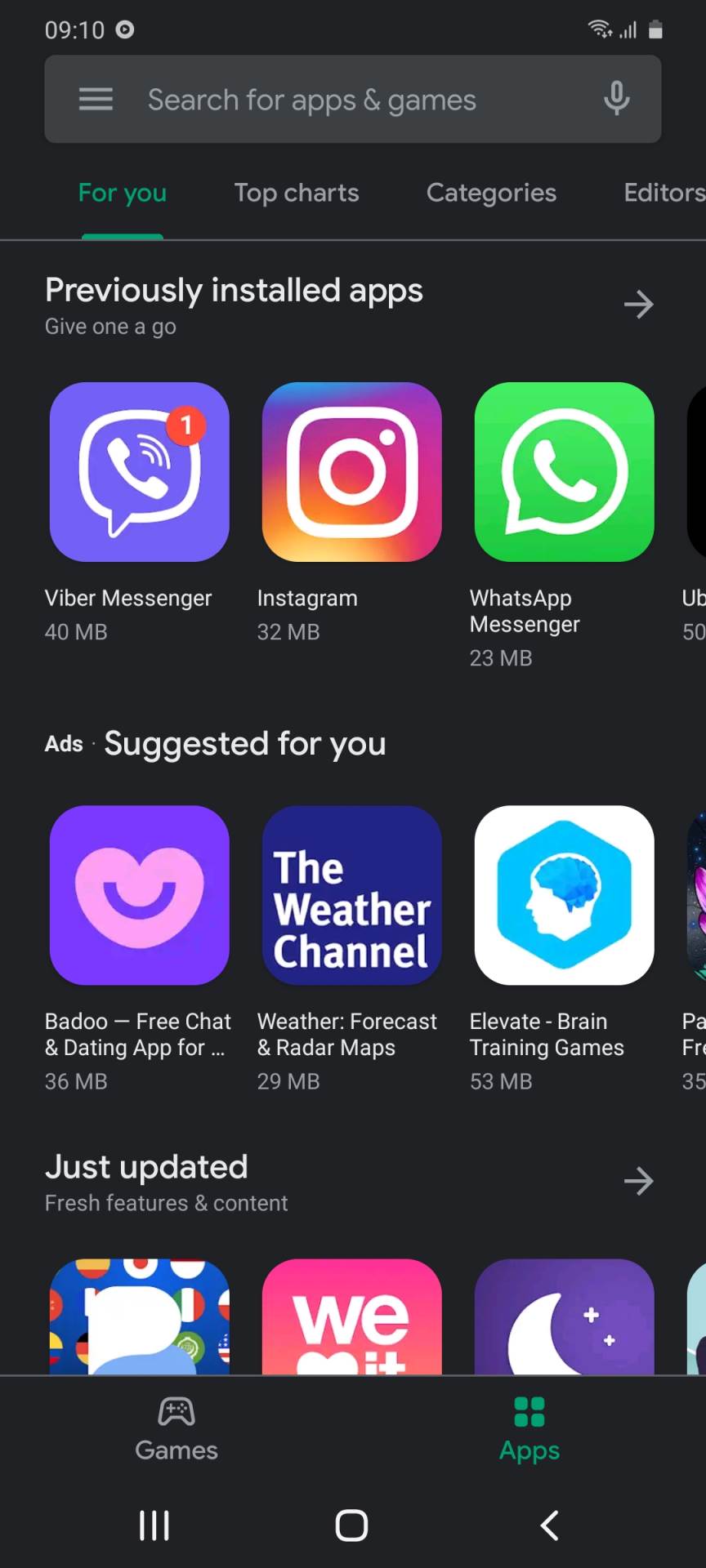Open recent apps from navigation bar
Image resolution: width=706 pixels, height=1568 pixels.
pyautogui.click(x=154, y=1525)
